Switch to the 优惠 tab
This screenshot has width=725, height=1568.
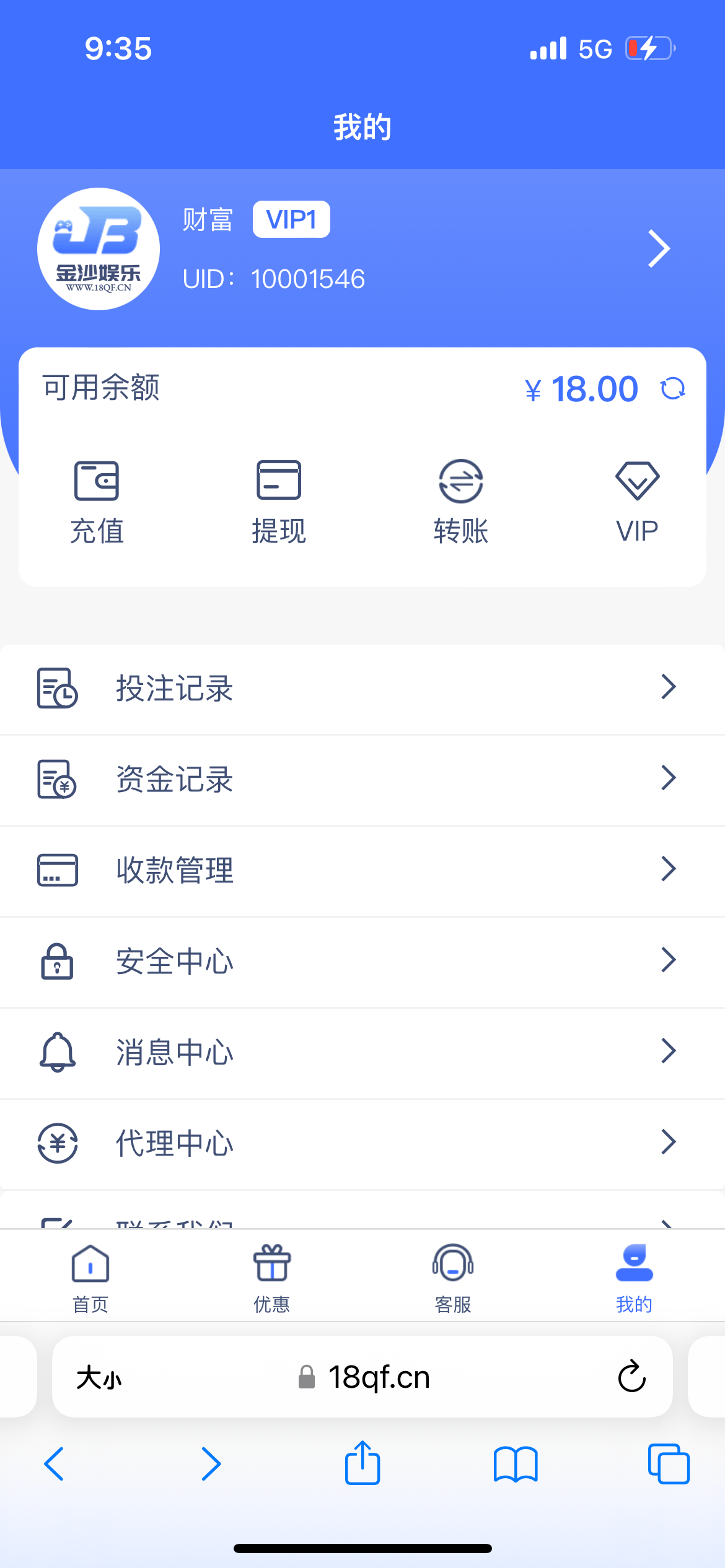coord(271,1278)
